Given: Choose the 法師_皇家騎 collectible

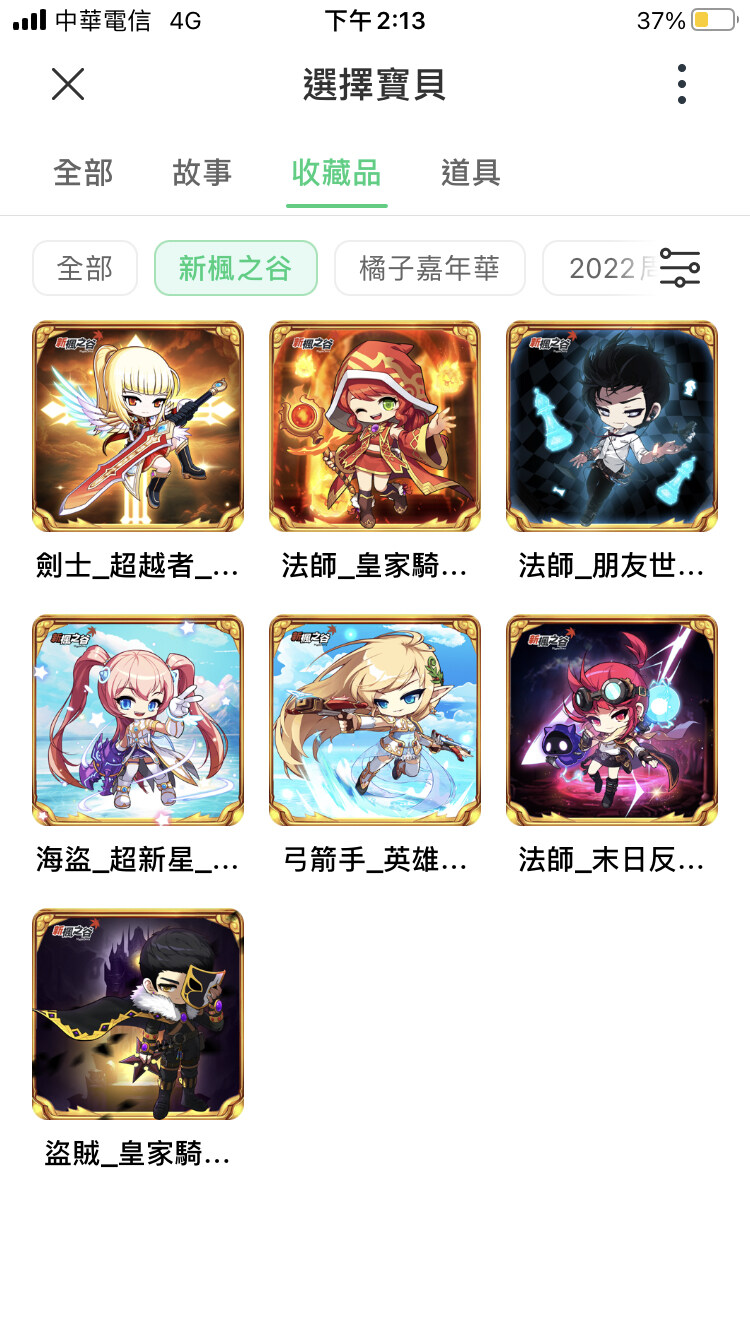Looking at the screenshot, I should pyautogui.click(x=375, y=426).
